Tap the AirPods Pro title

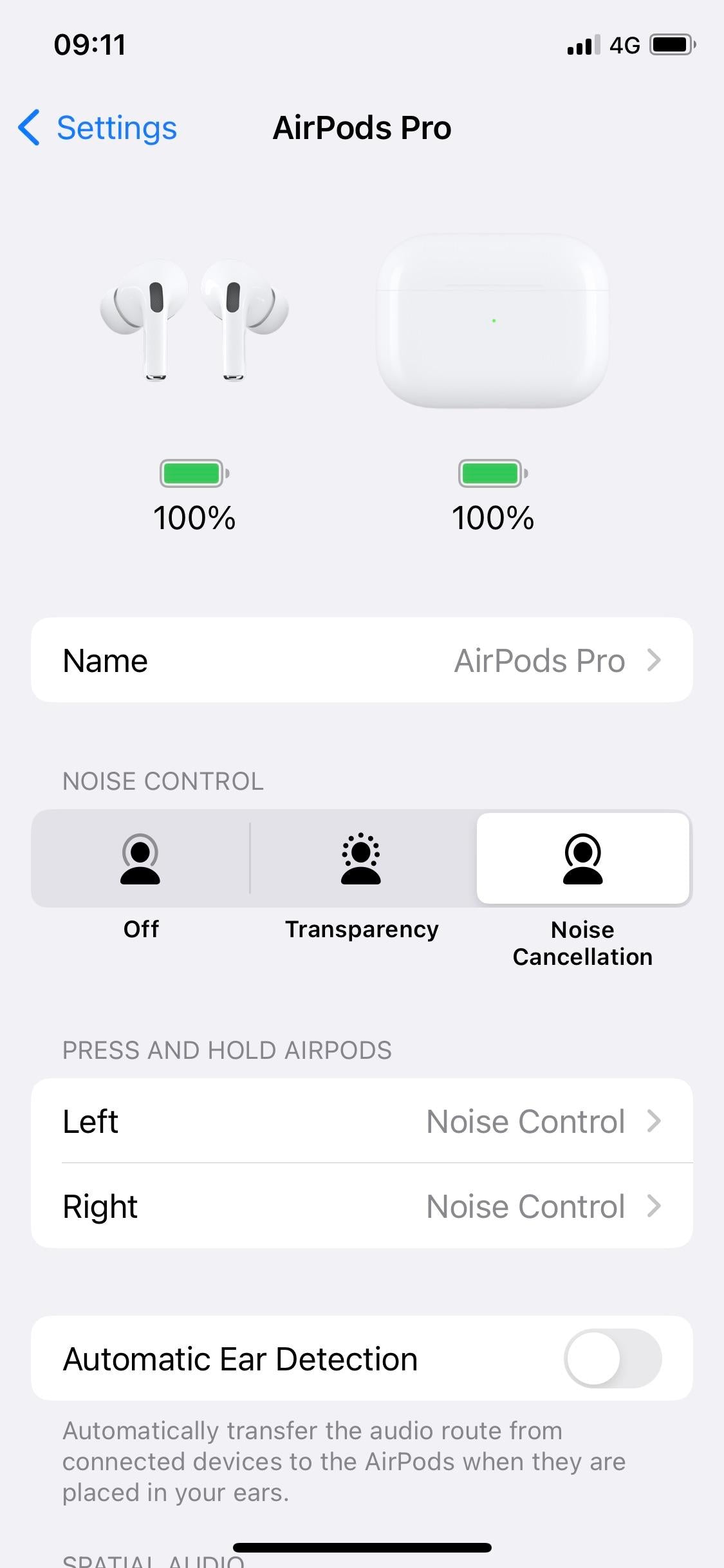[x=362, y=127]
